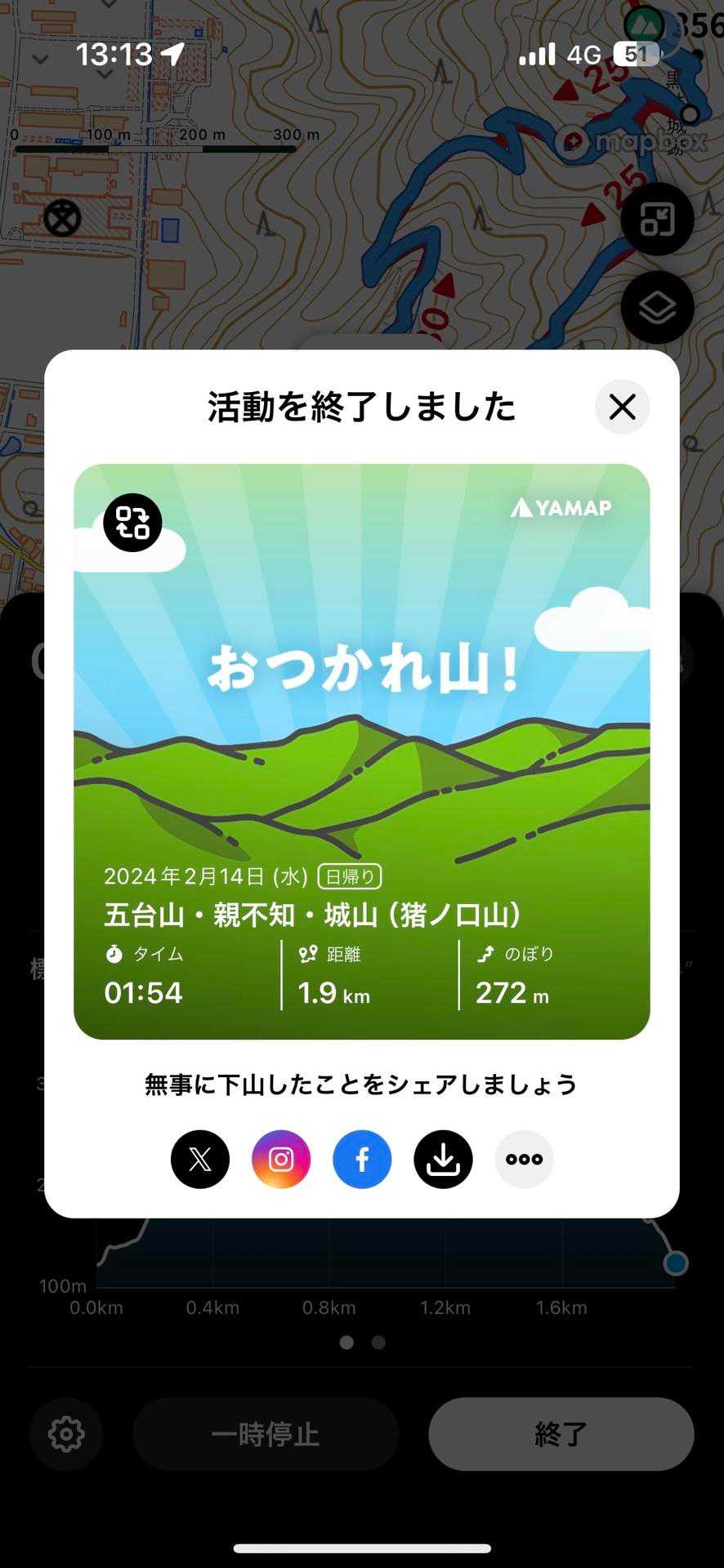Open more sharing options
724x1568 pixels.
point(524,1159)
